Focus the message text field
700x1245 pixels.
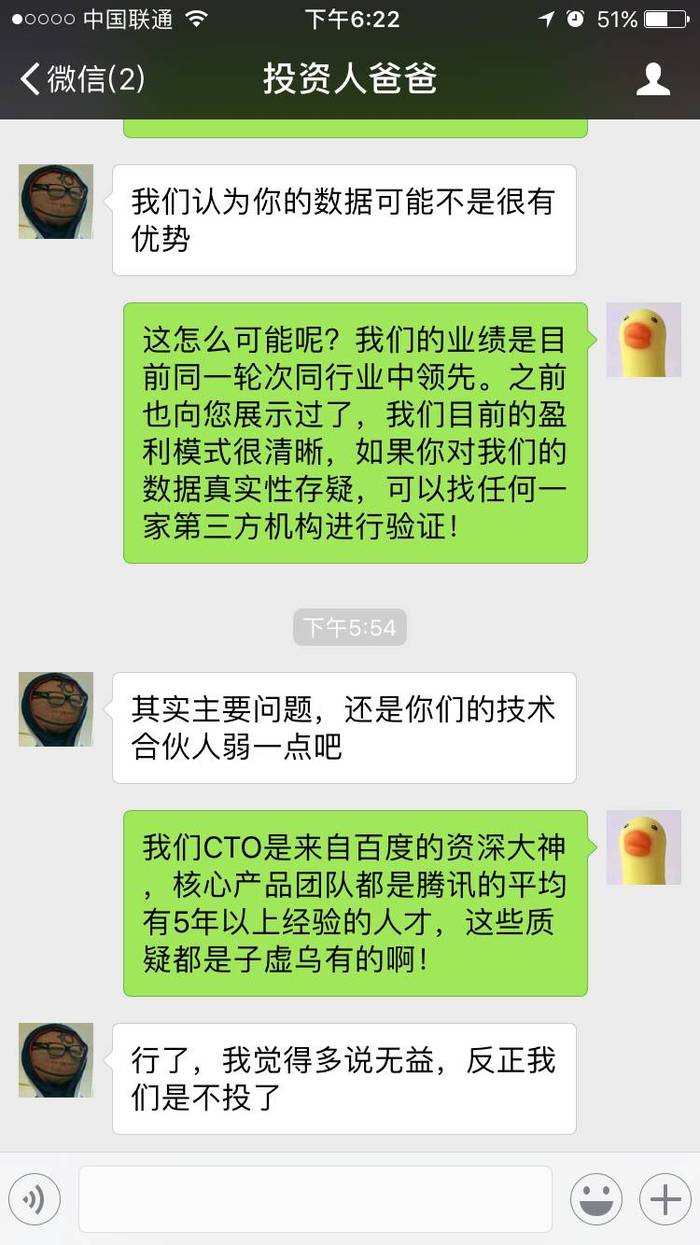click(x=315, y=1199)
